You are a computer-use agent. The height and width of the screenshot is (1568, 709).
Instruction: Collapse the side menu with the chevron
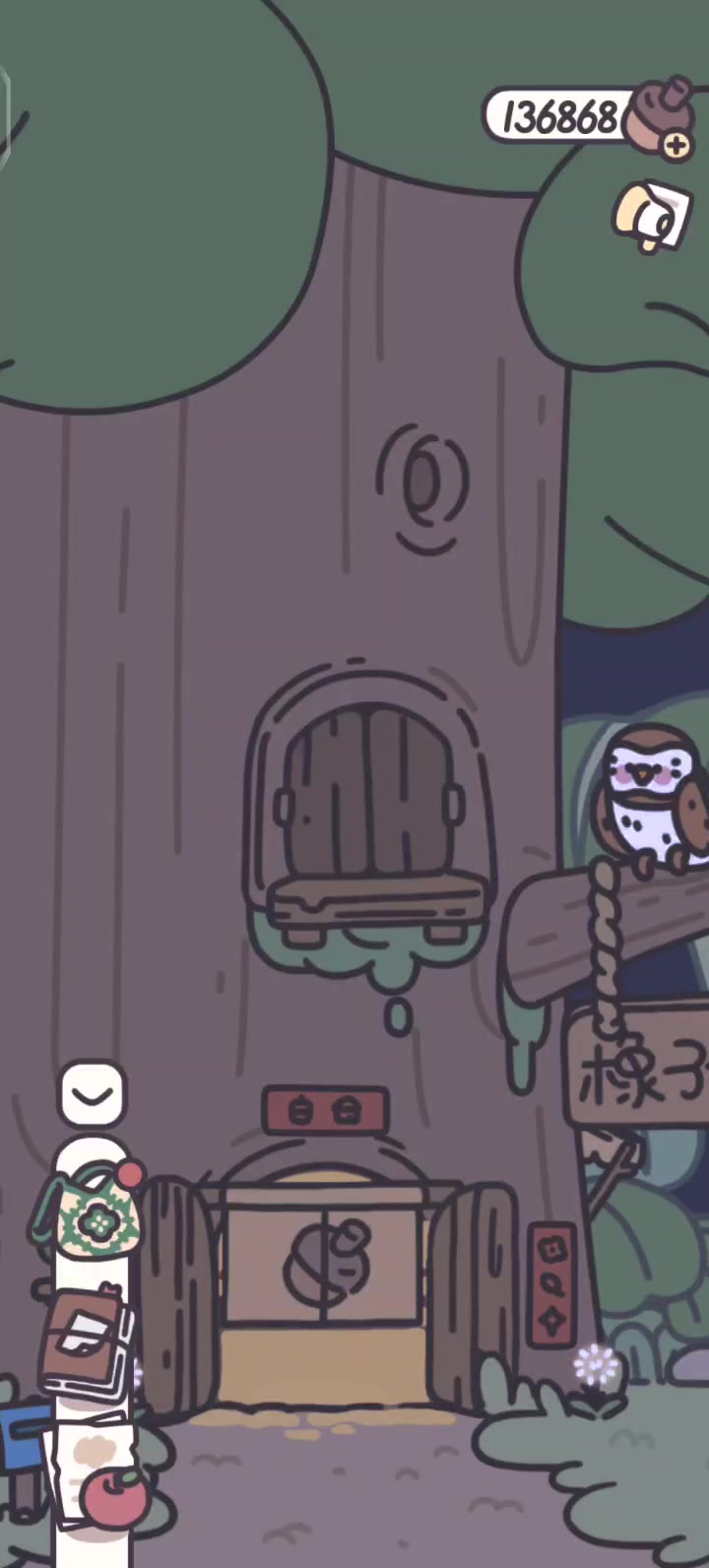tap(93, 1093)
